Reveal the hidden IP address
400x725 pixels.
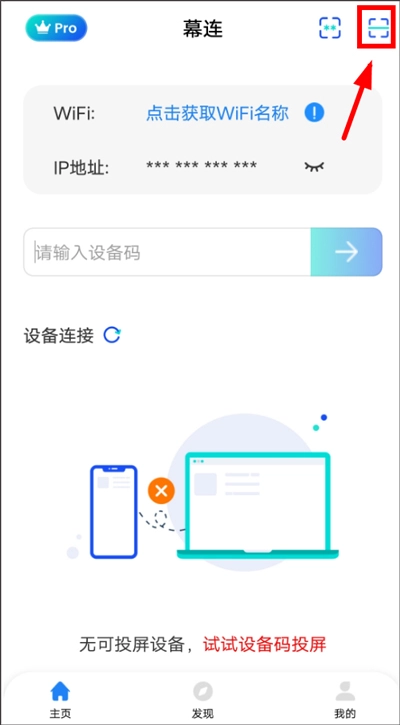coord(314,166)
